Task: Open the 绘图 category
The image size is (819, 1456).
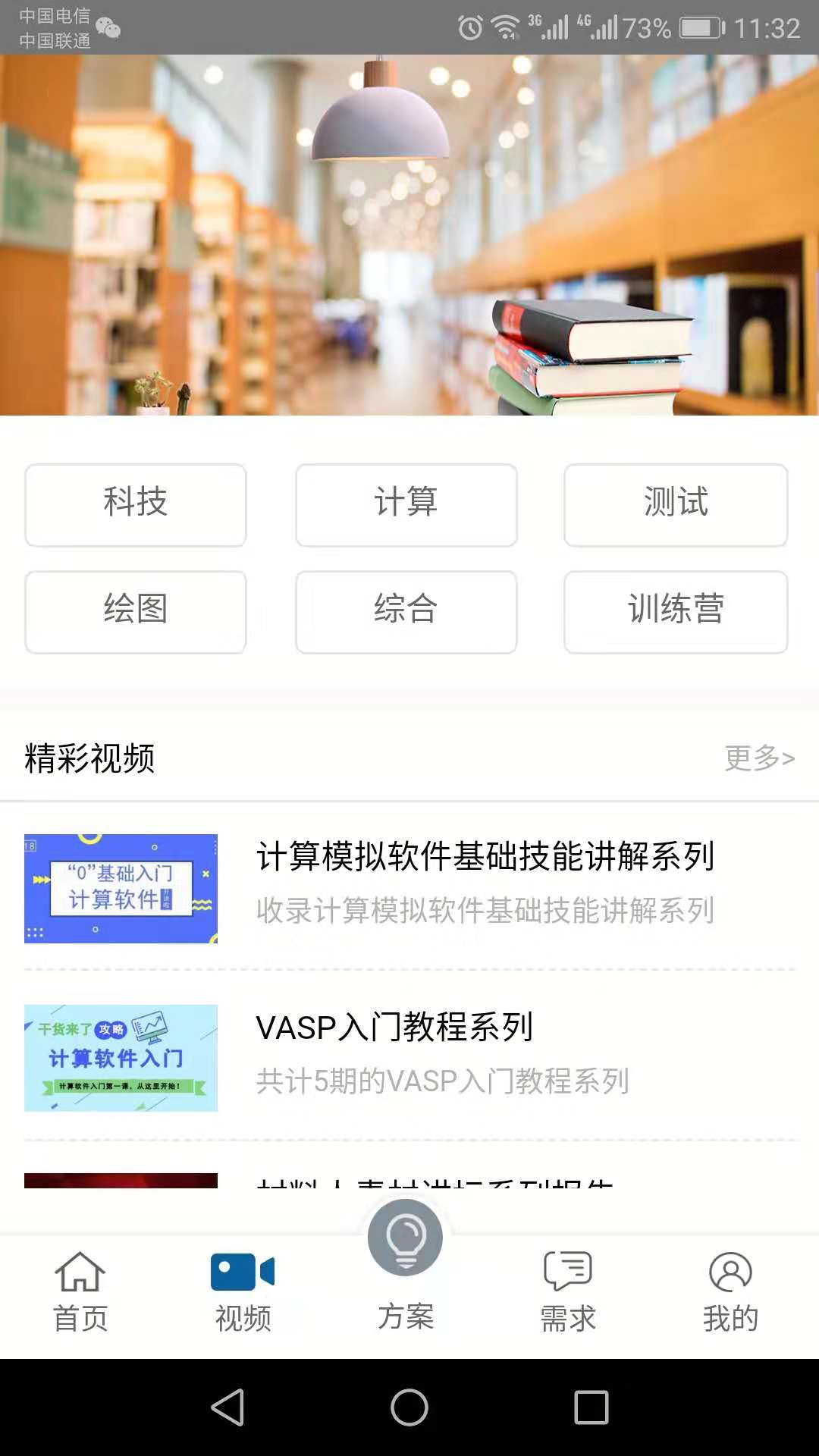Action: [136, 612]
